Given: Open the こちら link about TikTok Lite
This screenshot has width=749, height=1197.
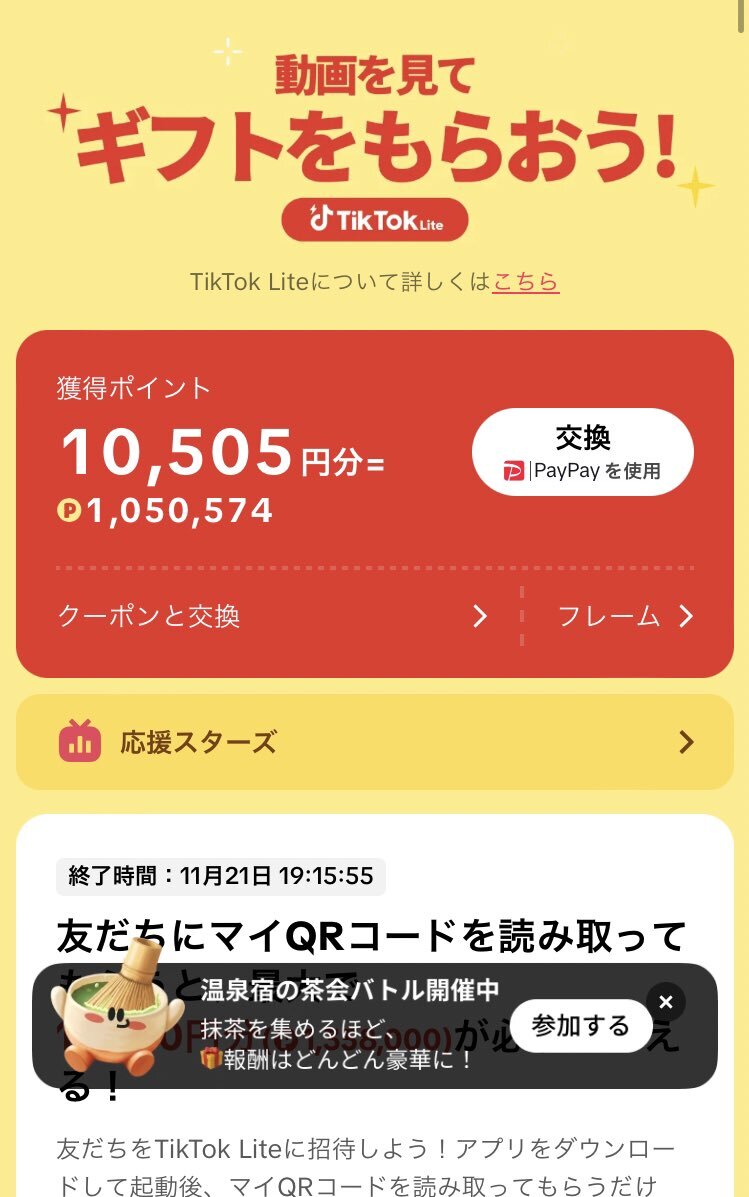Looking at the screenshot, I should 525,282.
